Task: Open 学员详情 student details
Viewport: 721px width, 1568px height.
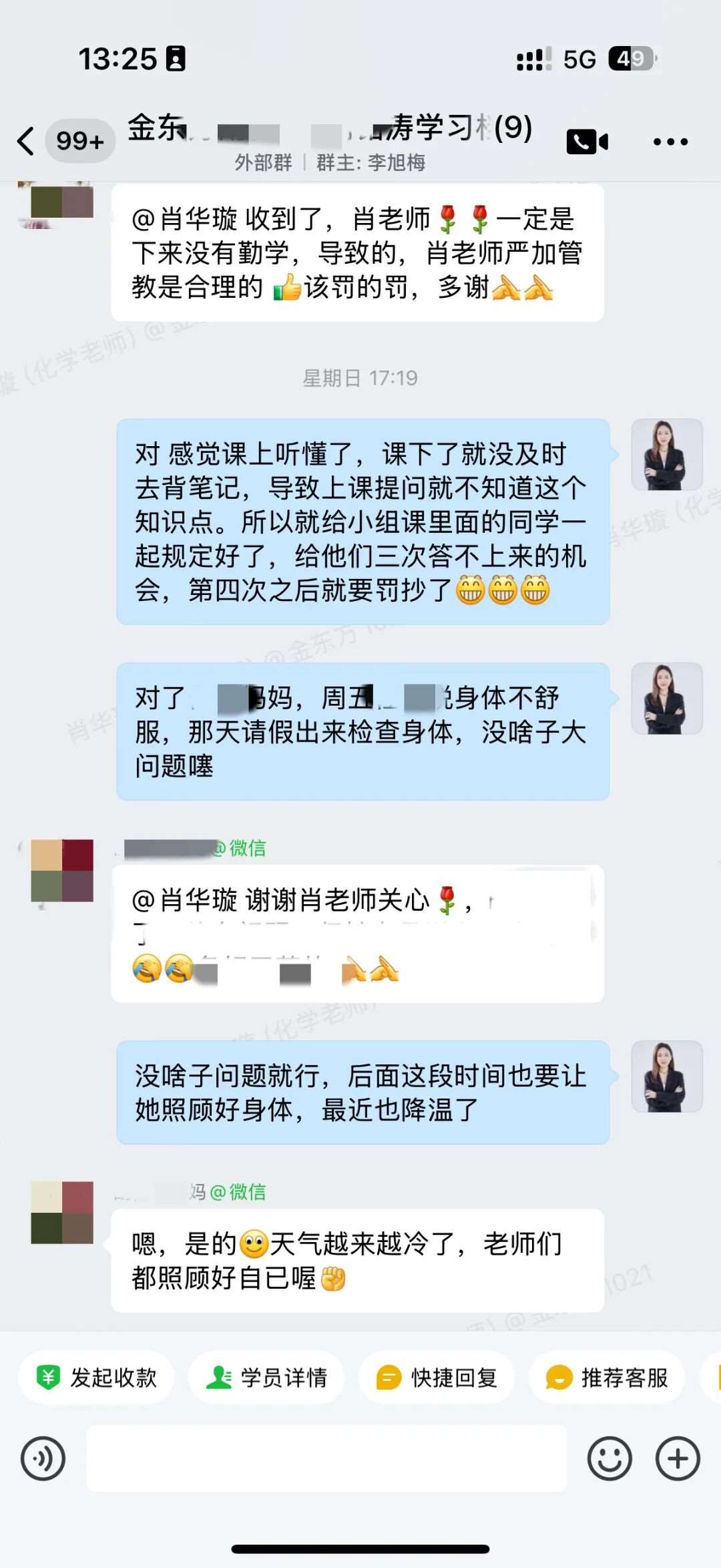Action: (266, 1377)
